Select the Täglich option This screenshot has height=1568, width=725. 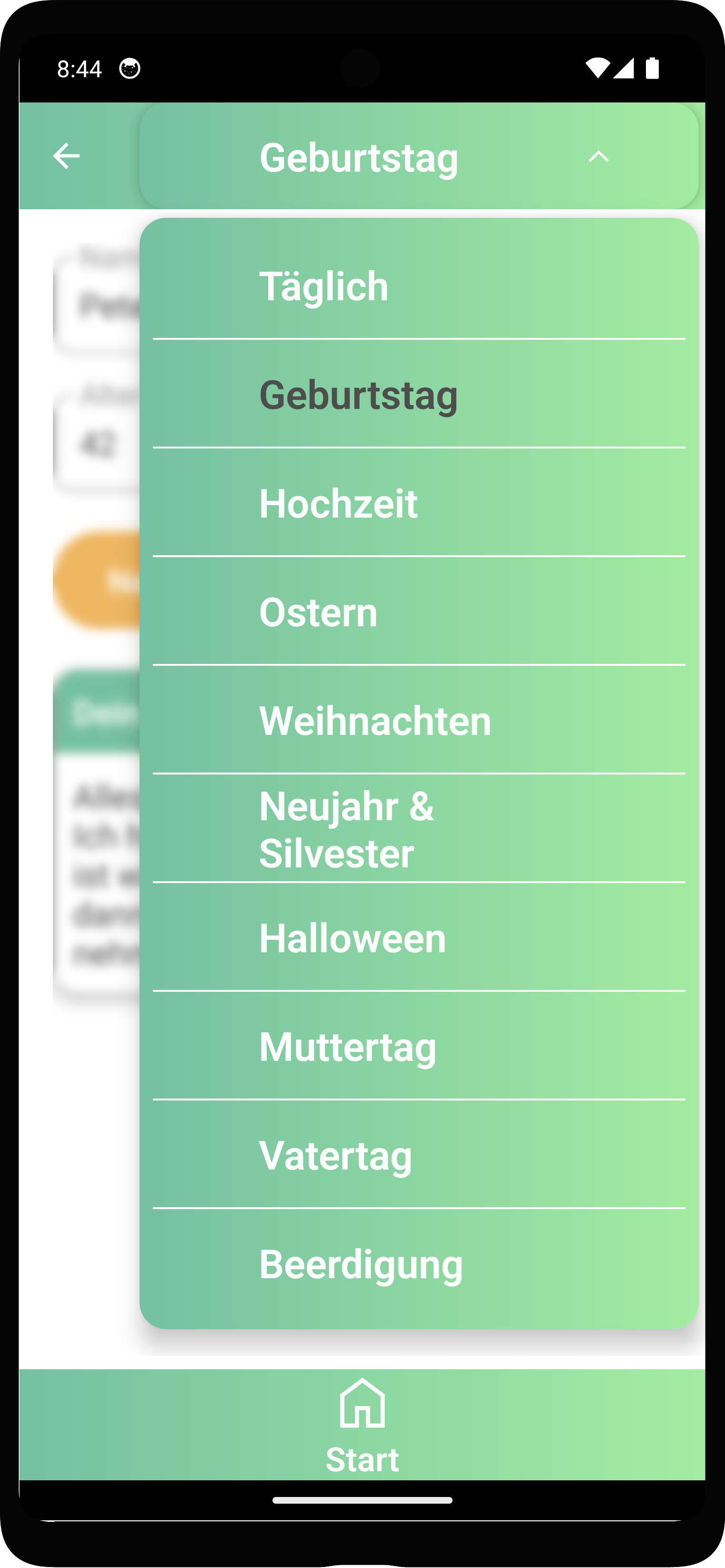[418, 285]
